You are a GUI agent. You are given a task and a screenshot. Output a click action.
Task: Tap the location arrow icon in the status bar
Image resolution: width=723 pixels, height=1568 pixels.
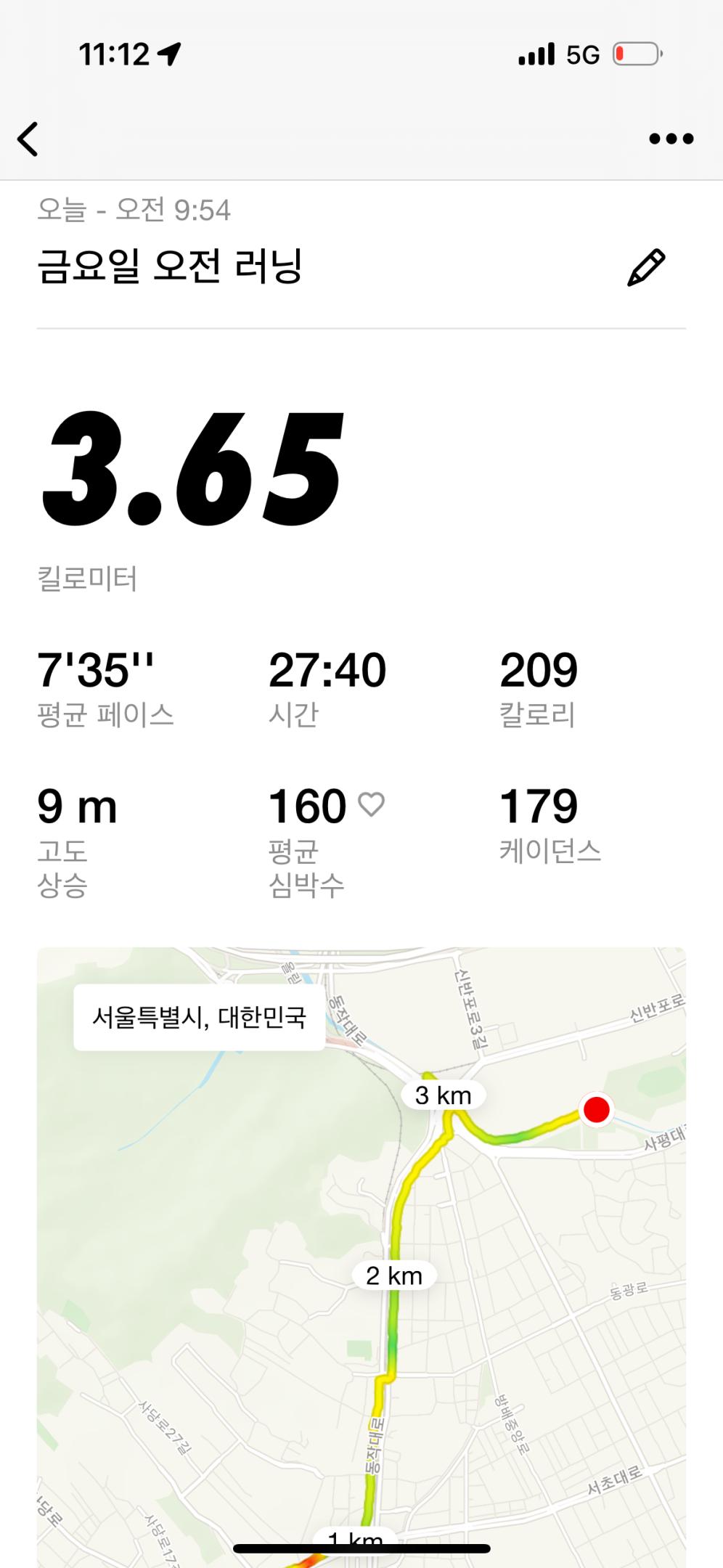coord(168,52)
